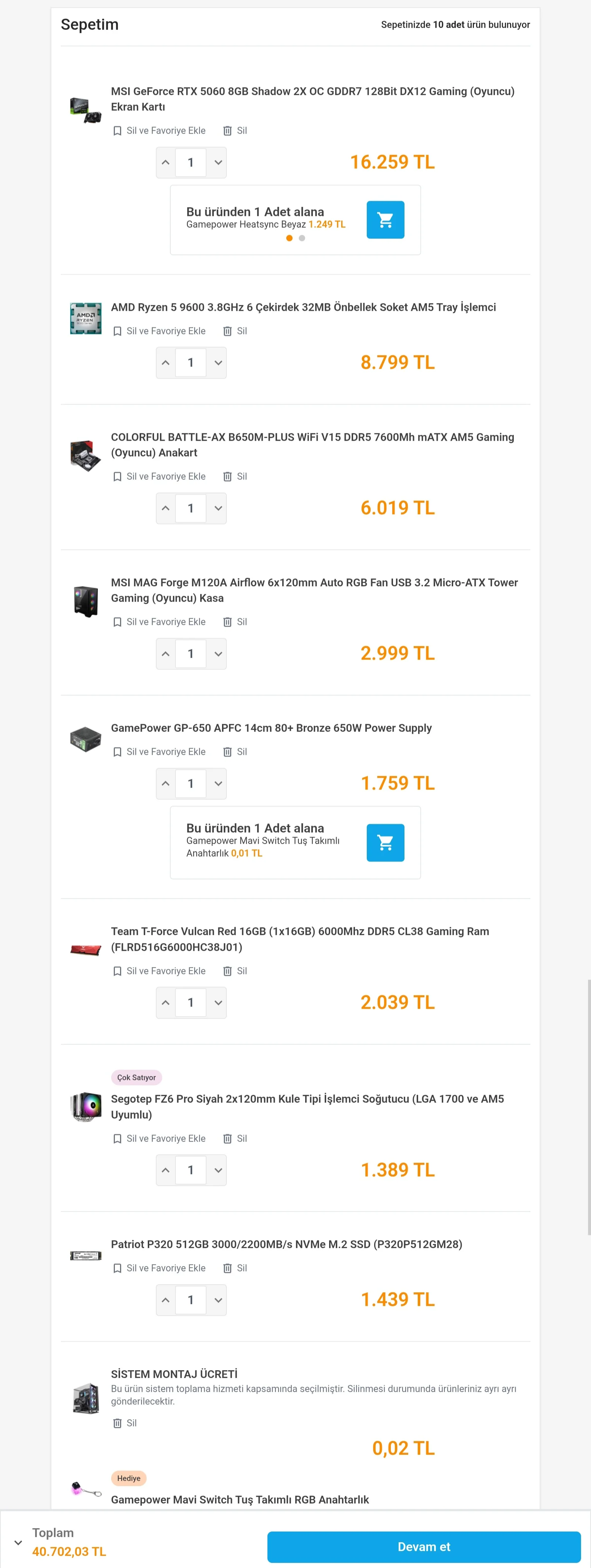Increase quantity of MSI GeForce RTX 5060
The width and height of the screenshot is (591, 1568).
click(x=165, y=162)
